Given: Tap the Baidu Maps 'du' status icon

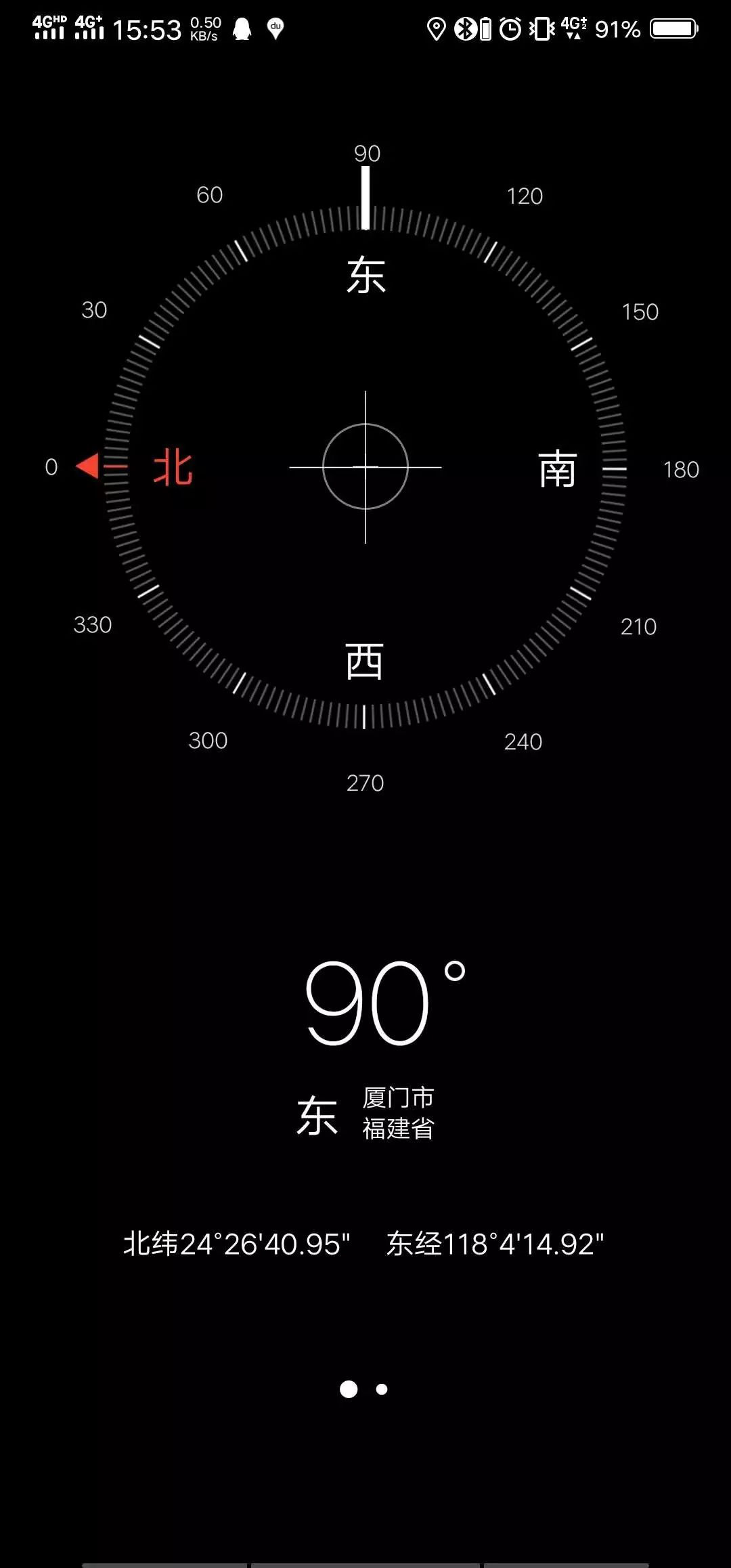Looking at the screenshot, I should click(275, 27).
